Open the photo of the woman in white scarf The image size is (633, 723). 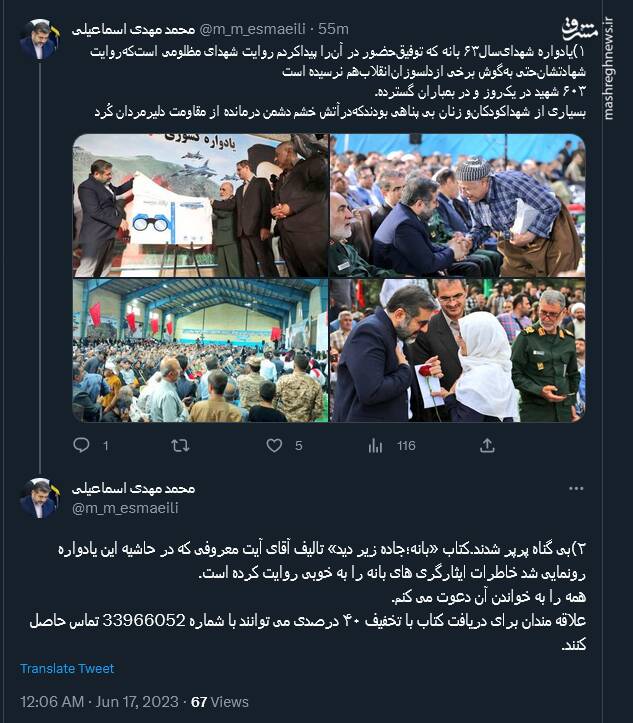tap(457, 351)
